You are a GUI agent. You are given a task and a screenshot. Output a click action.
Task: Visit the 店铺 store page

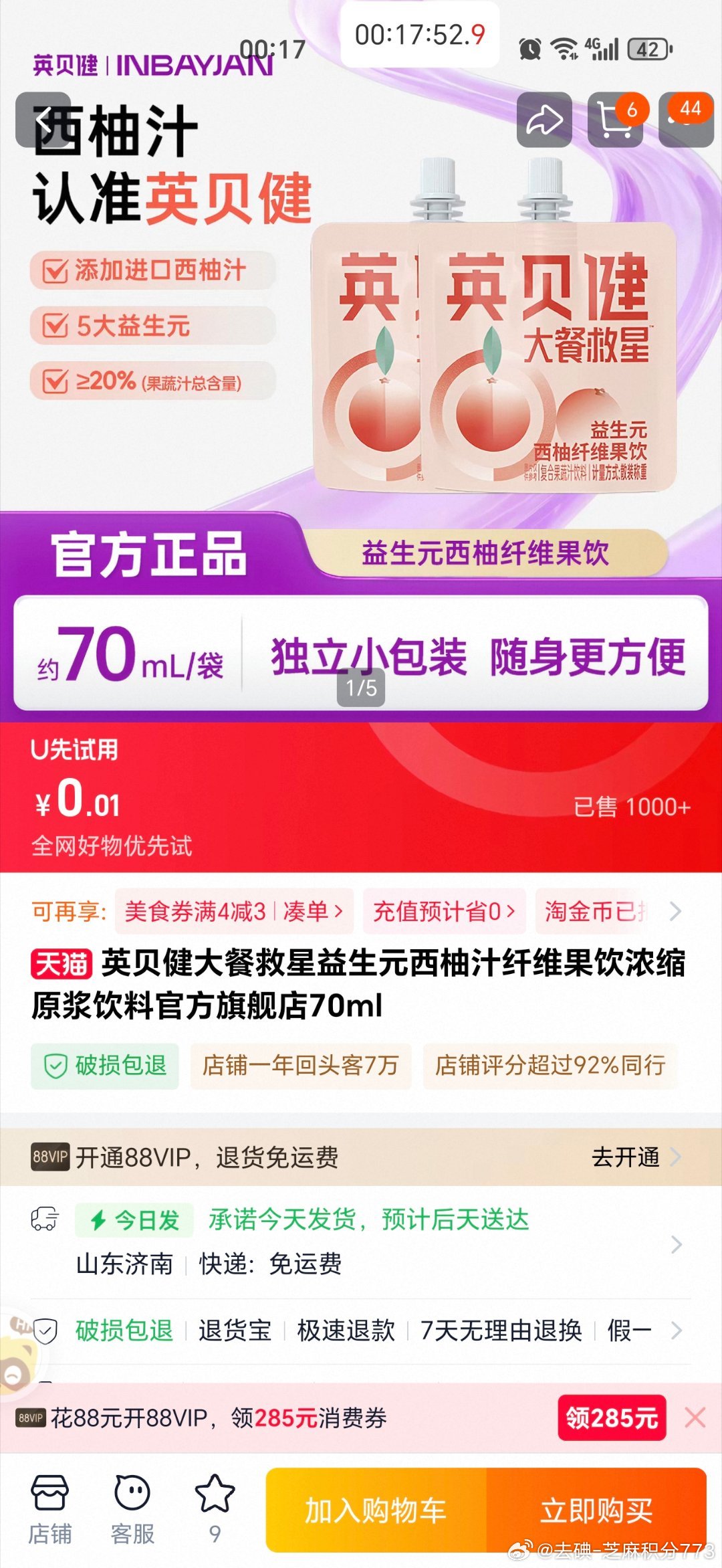point(49,1509)
